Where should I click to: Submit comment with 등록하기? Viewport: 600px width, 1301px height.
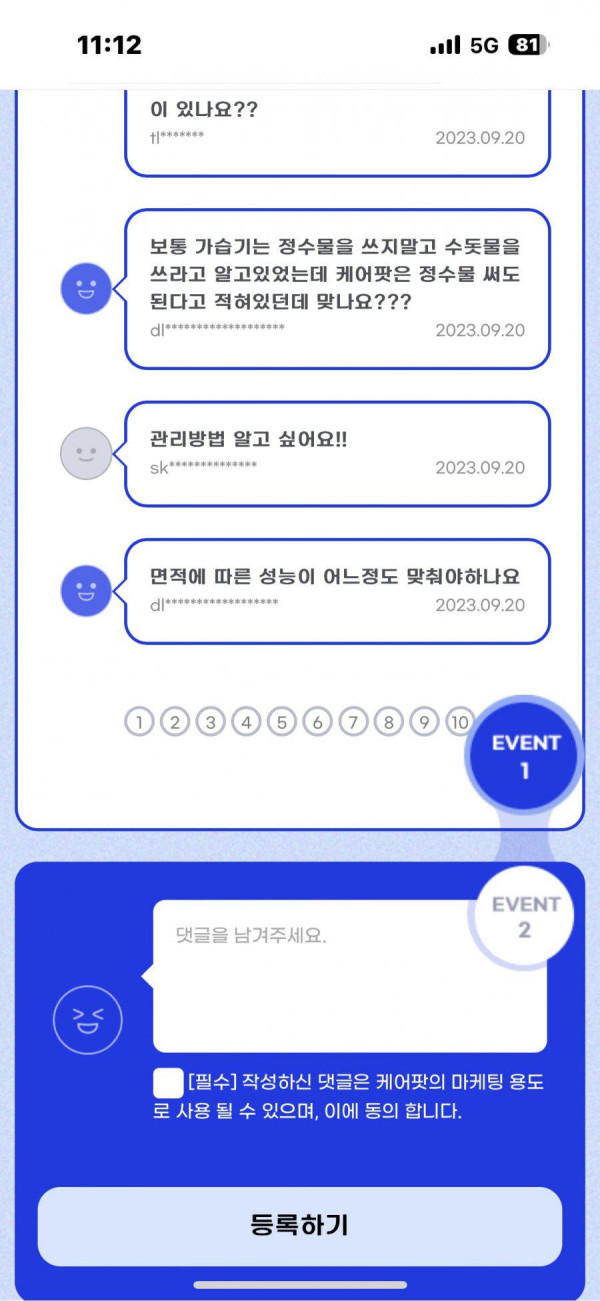coord(300,1225)
